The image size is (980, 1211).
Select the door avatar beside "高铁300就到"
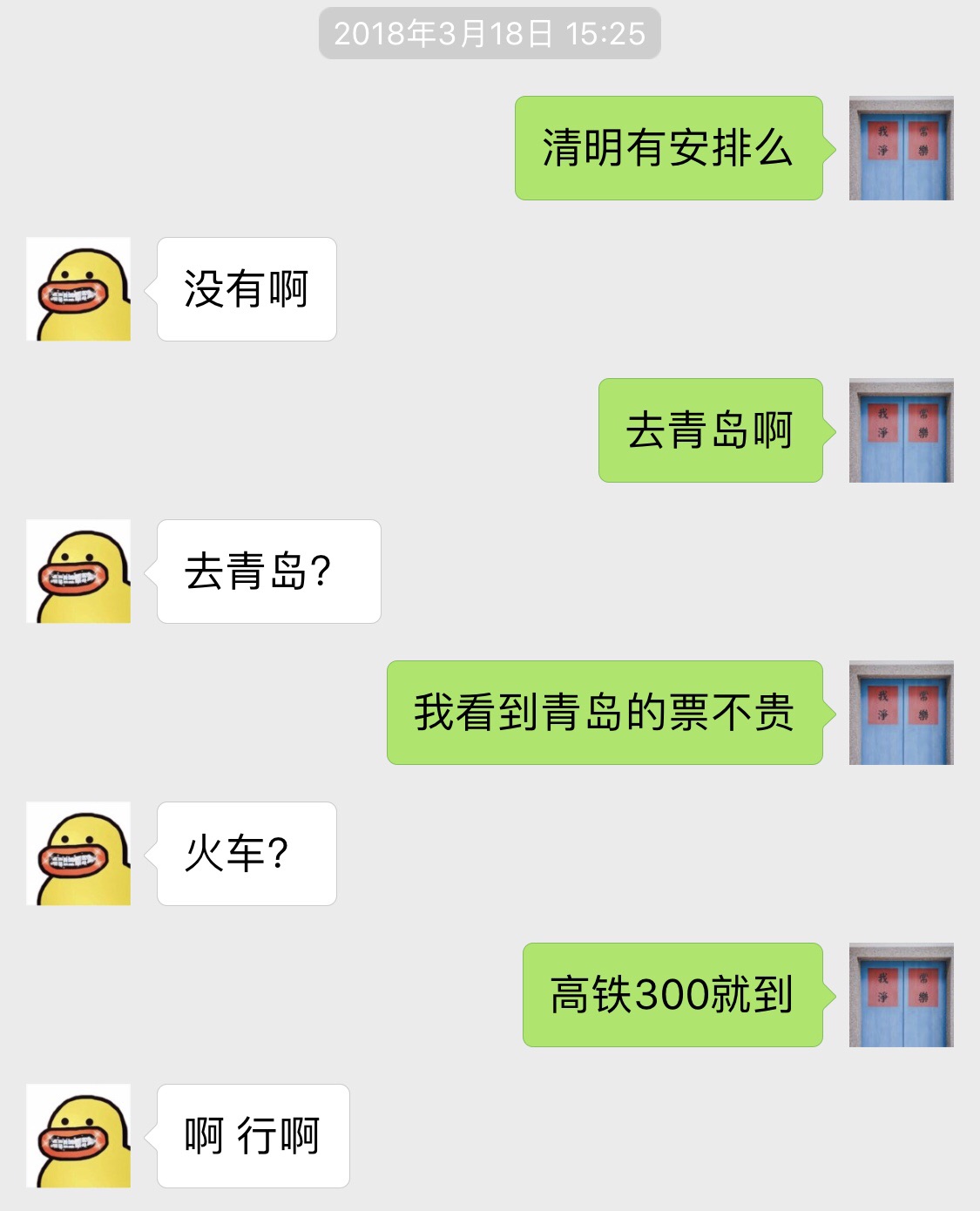pyautogui.click(x=901, y=995)
